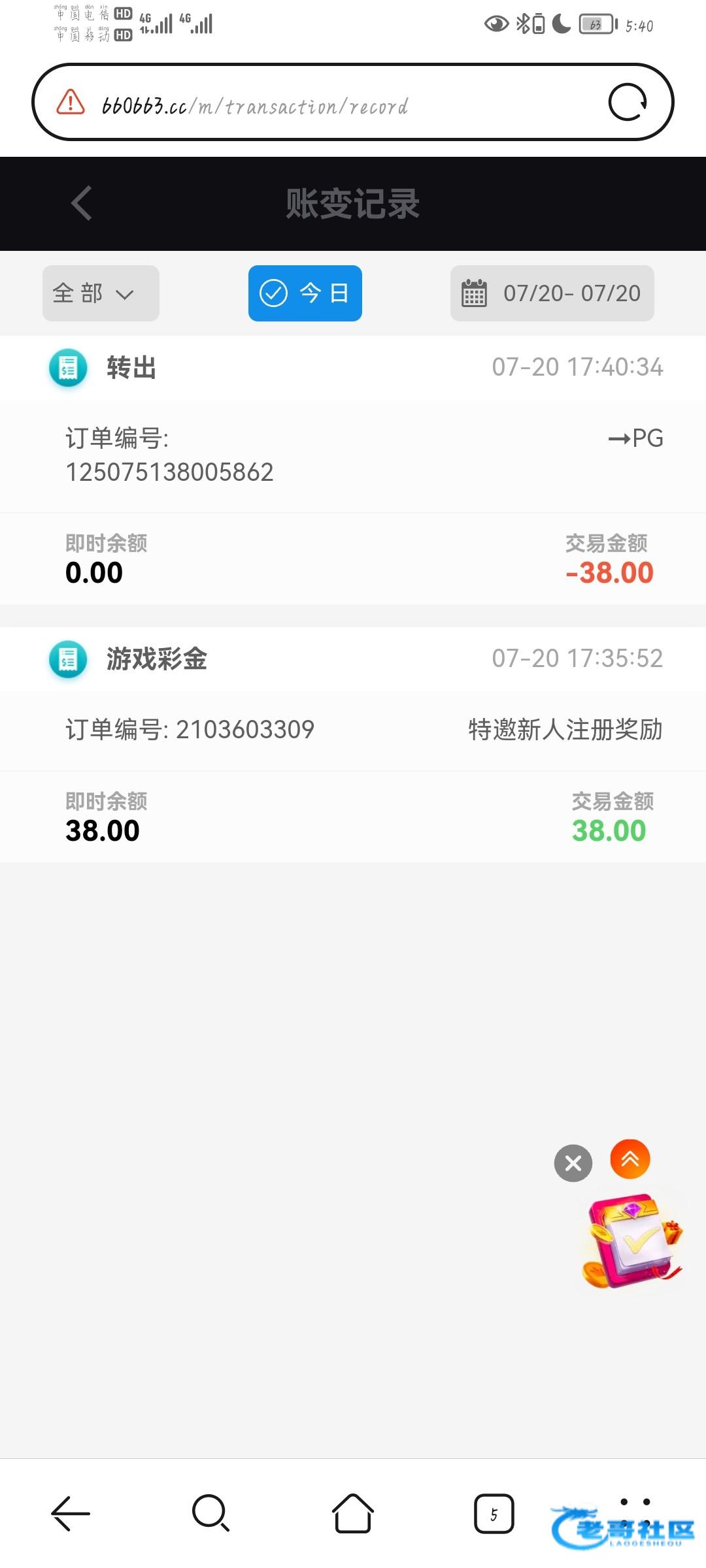Open the browser's more options menu
The height and width of the screenshot is (1568, 706).
point(635,1503)
